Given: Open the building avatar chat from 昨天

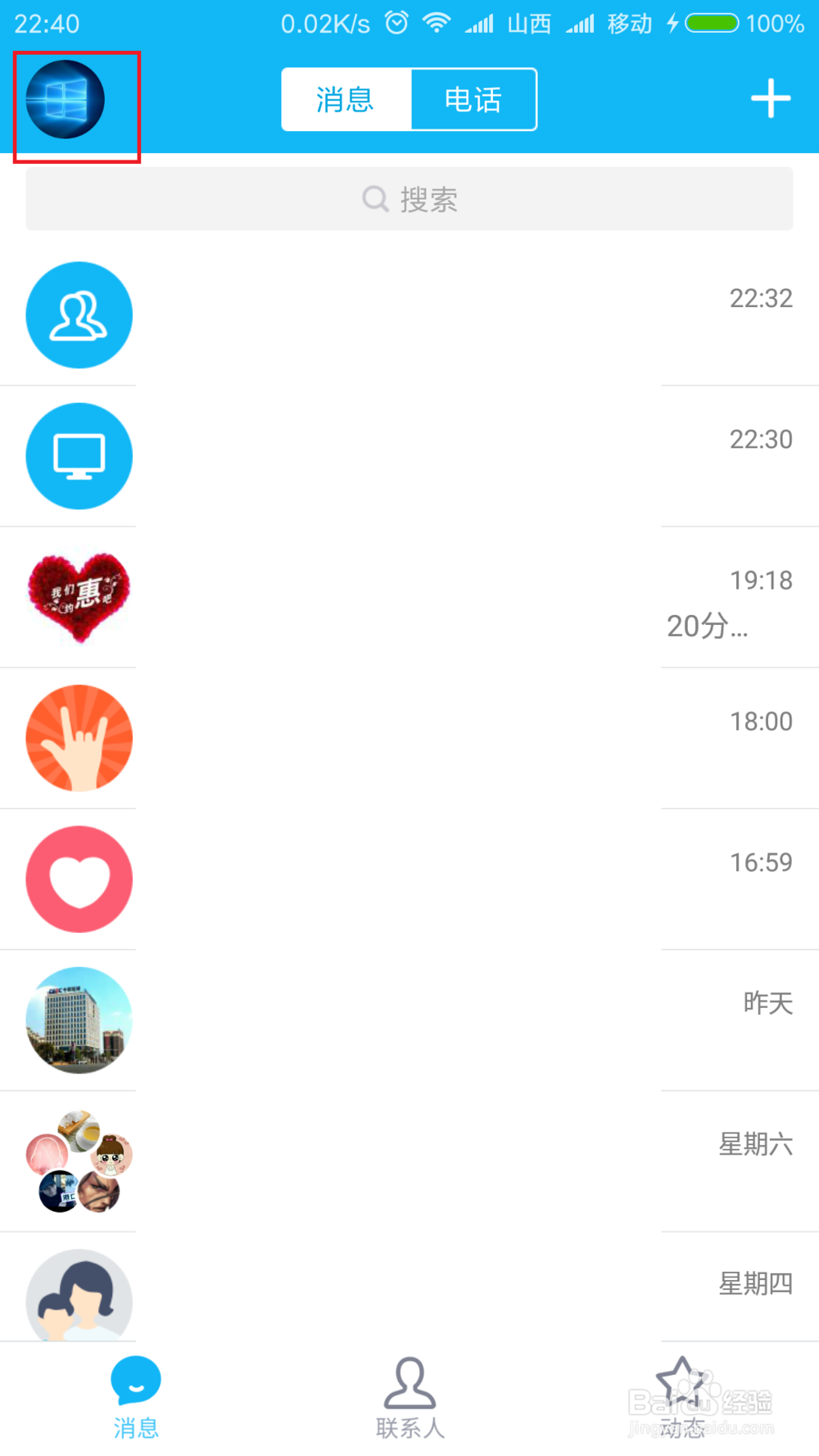Looking at the screenshot, I should (x=409, y=1020).
